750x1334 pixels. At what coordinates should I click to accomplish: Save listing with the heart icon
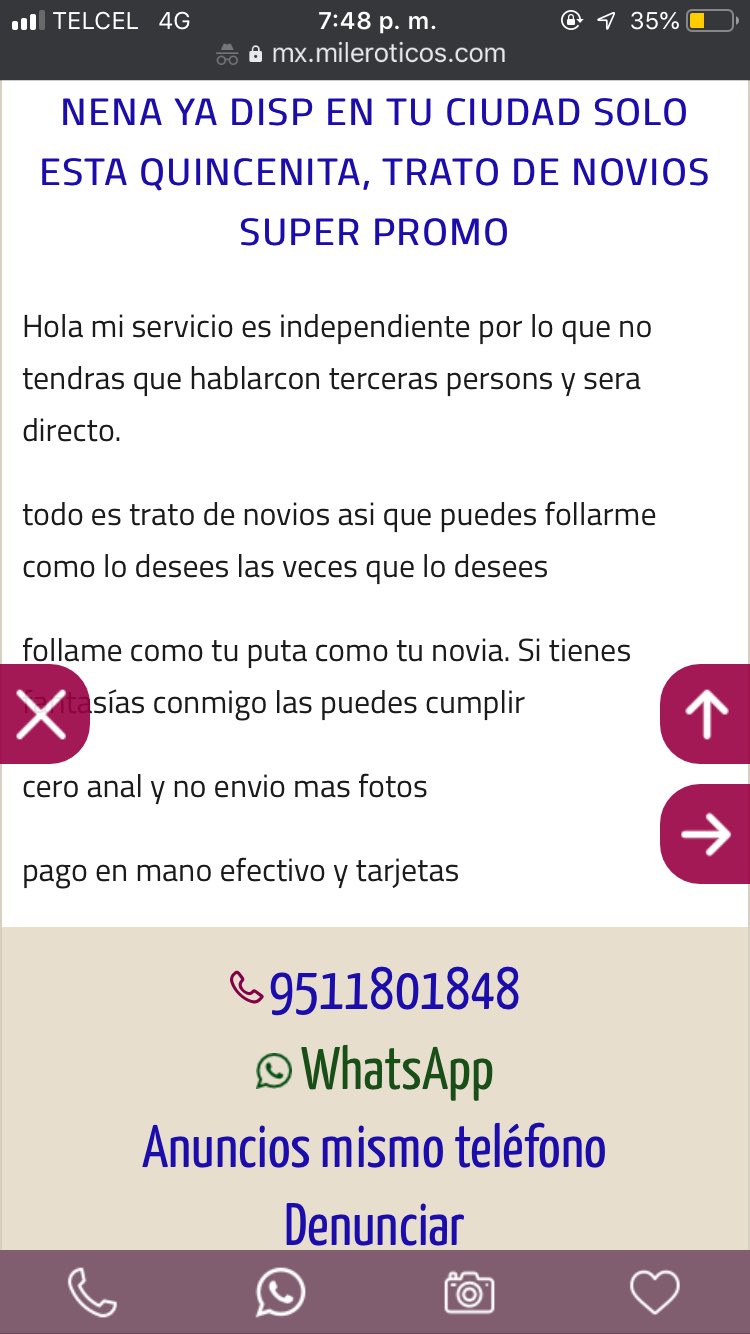coord(655,1292)
